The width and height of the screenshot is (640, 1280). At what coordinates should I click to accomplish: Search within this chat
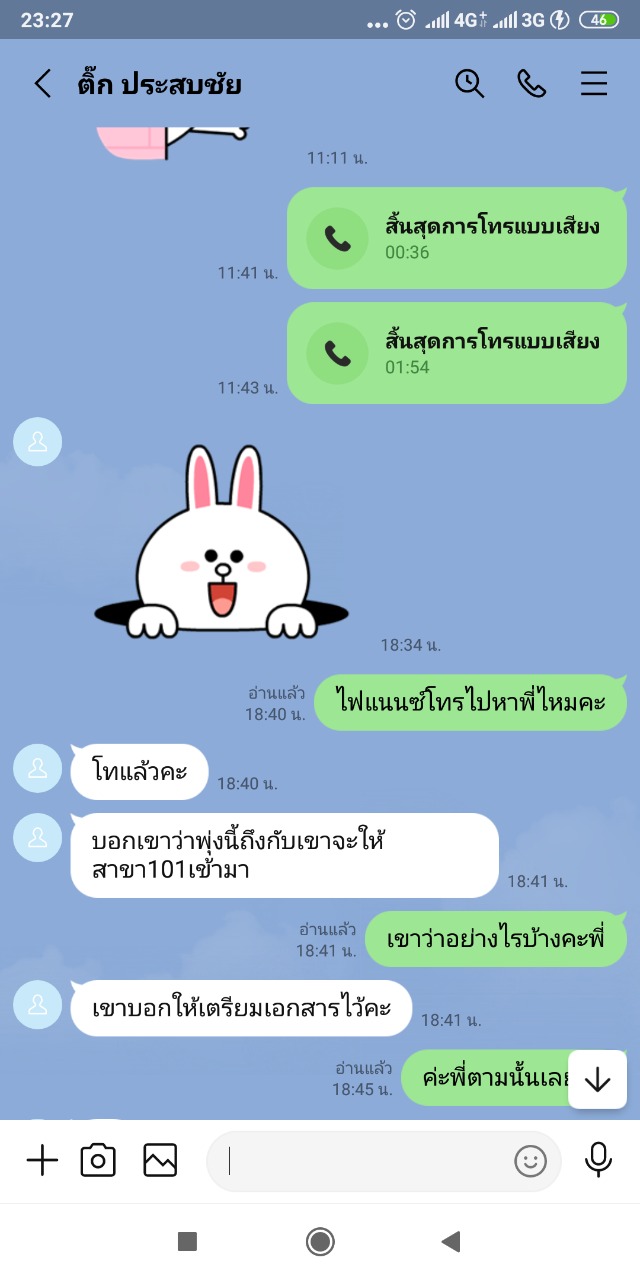pos(469,83)
